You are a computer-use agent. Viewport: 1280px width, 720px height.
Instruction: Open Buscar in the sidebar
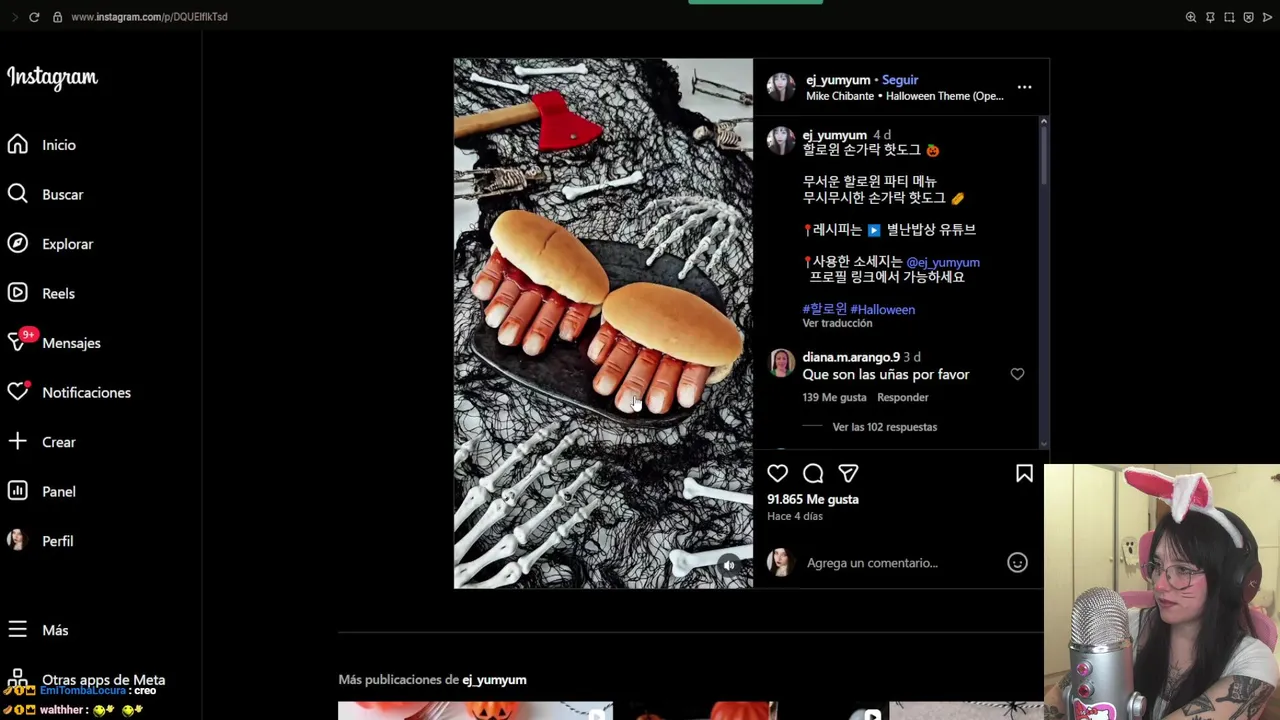[62, 195]
